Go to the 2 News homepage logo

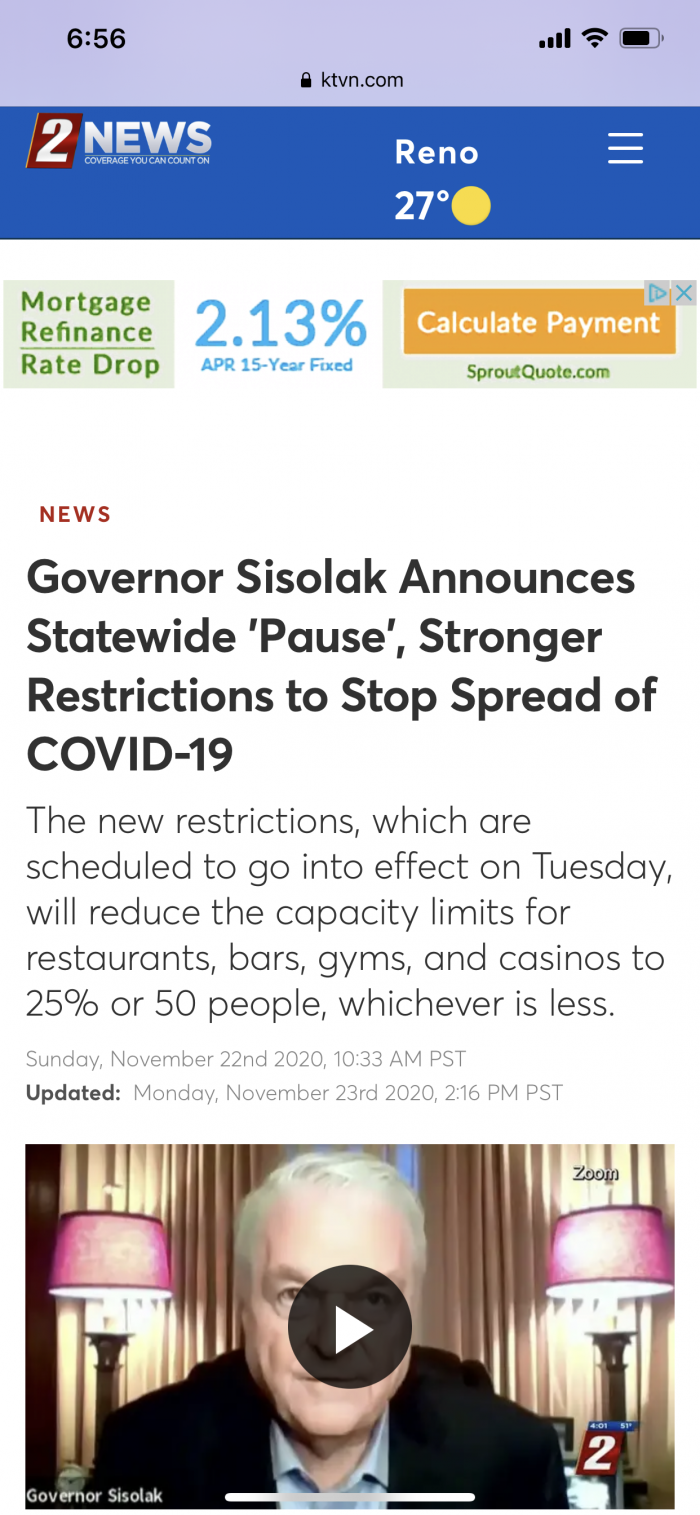[119, 142]
